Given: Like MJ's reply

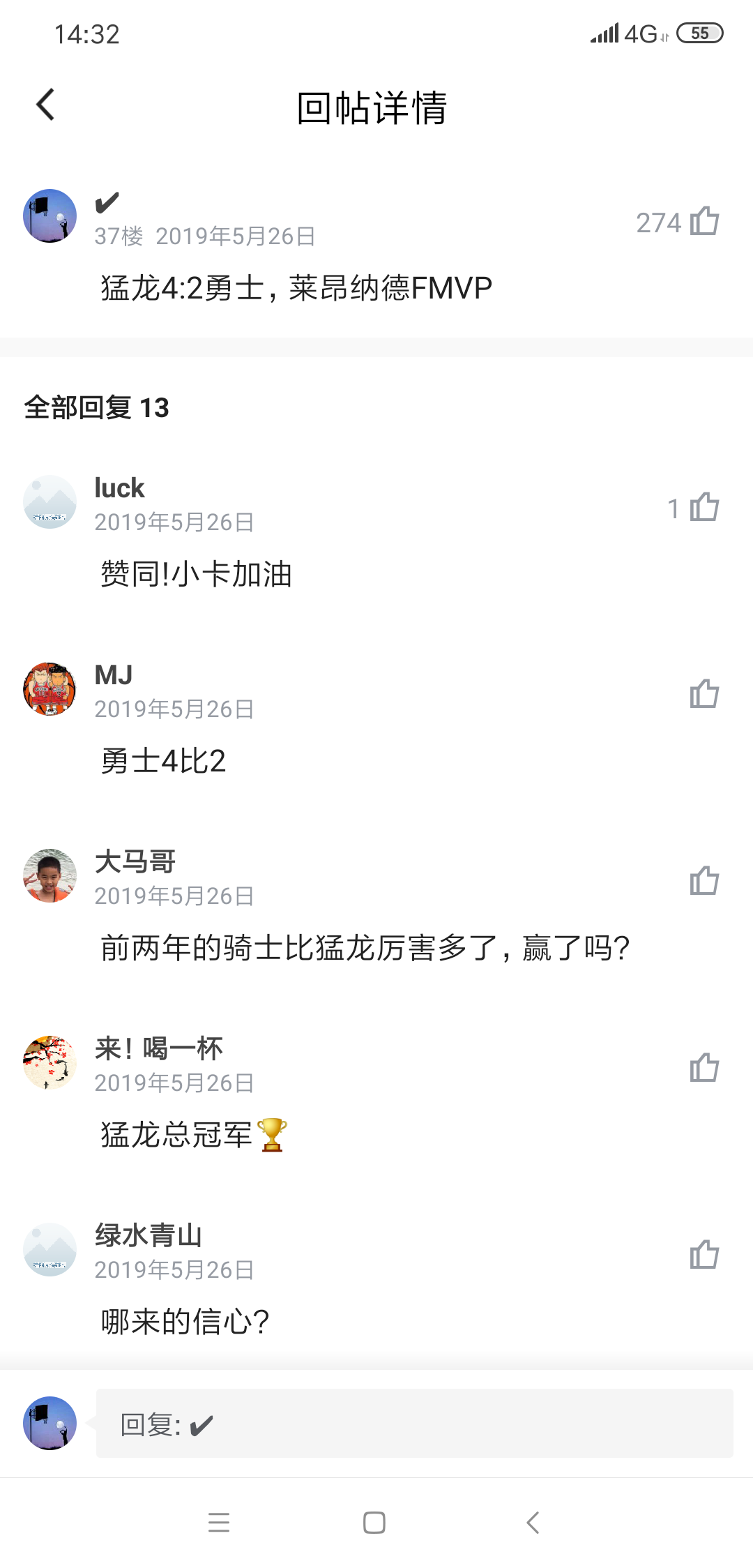Looking at the screenshot, I should coord(704,694).
